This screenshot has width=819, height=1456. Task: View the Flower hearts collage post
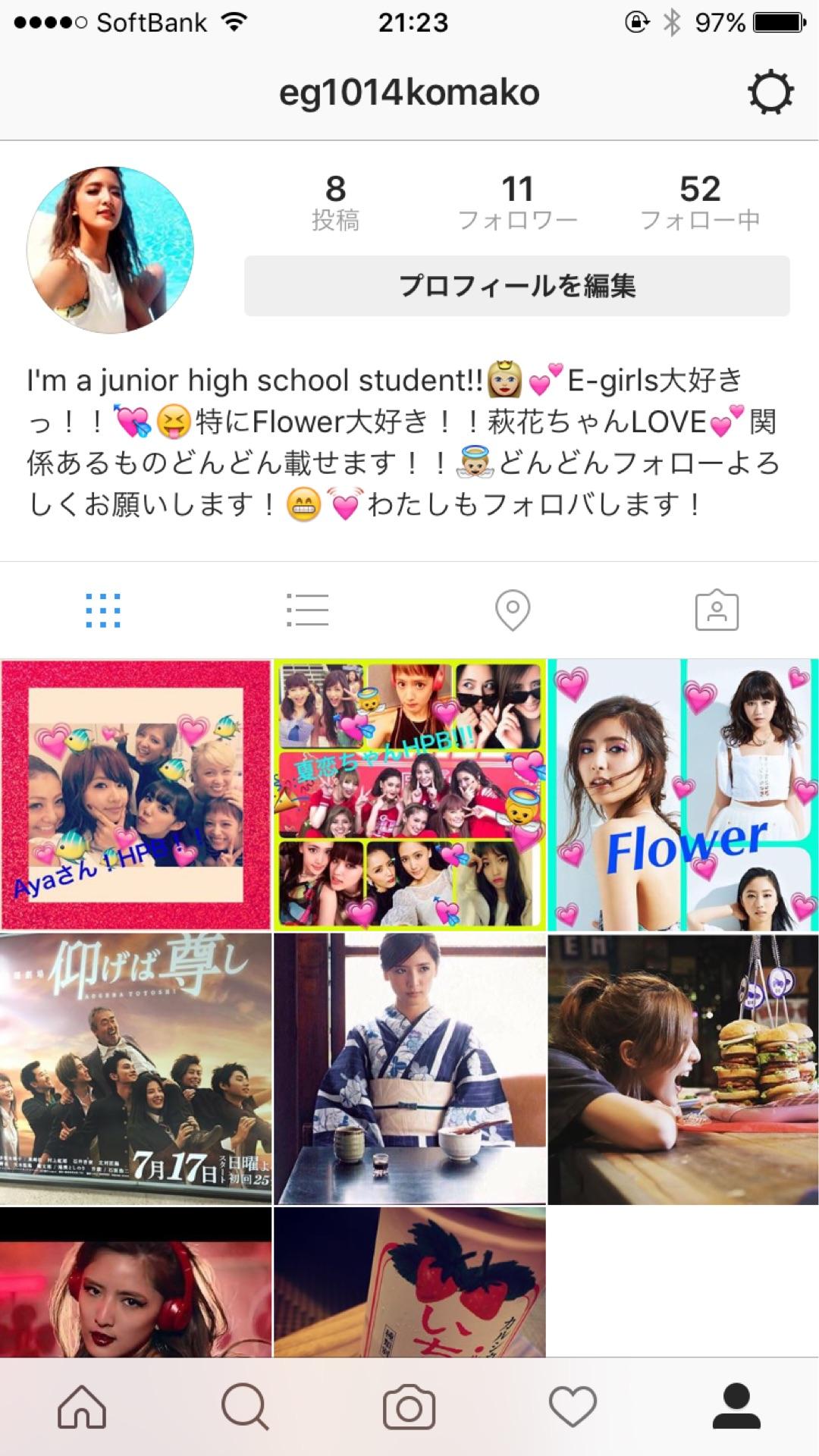683,795
